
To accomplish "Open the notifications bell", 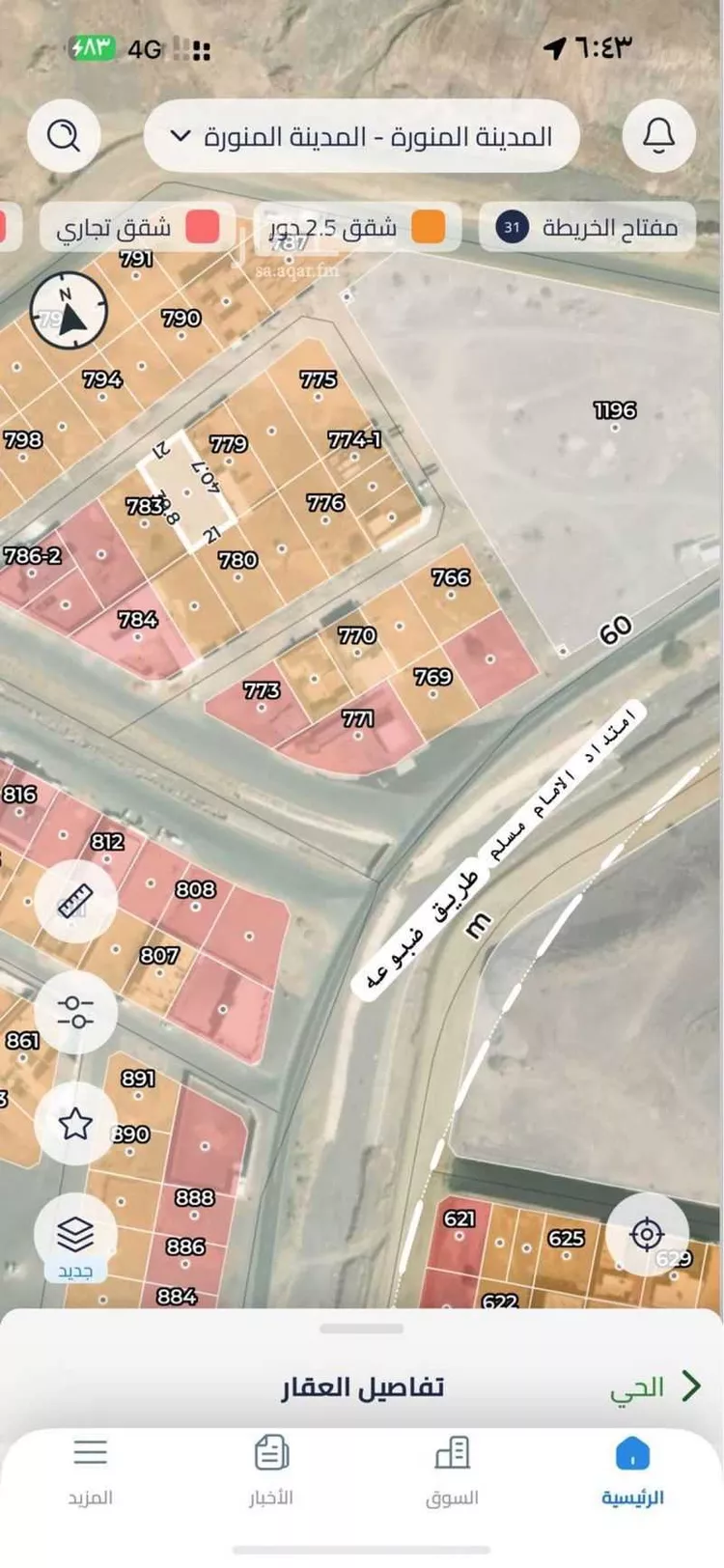I will pos(659,136).
